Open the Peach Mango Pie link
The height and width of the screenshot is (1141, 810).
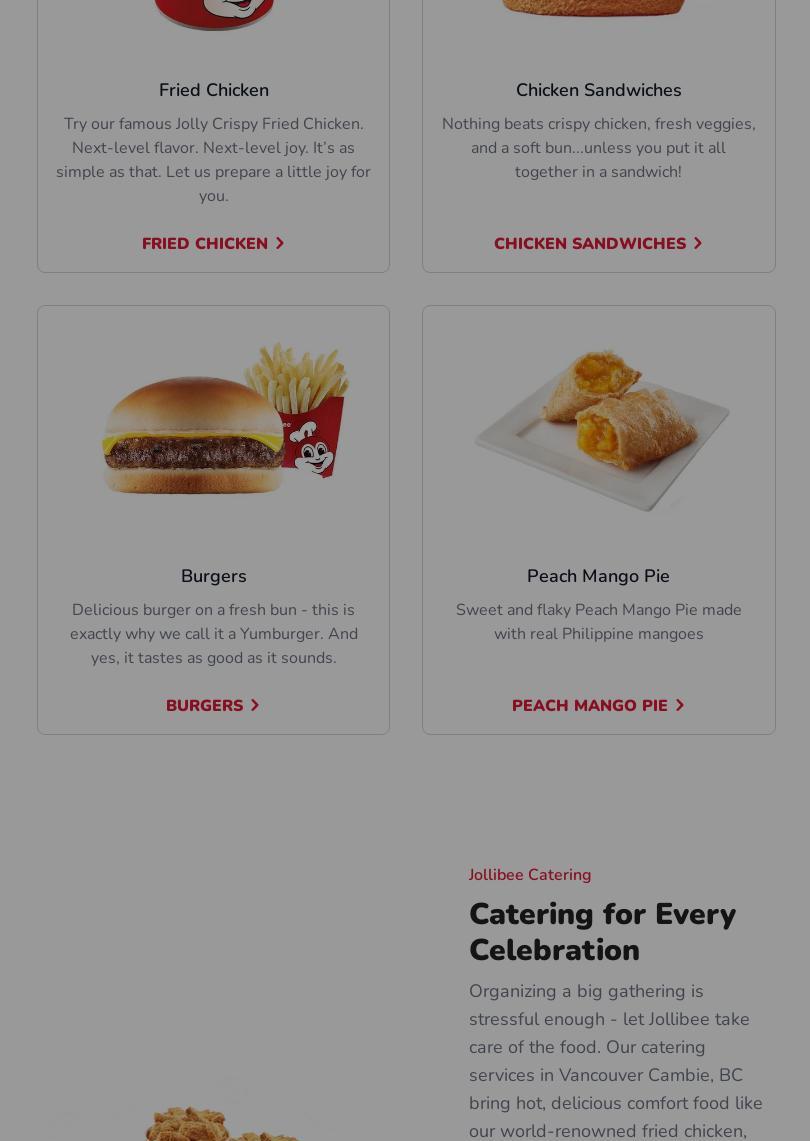coord(598,706)
